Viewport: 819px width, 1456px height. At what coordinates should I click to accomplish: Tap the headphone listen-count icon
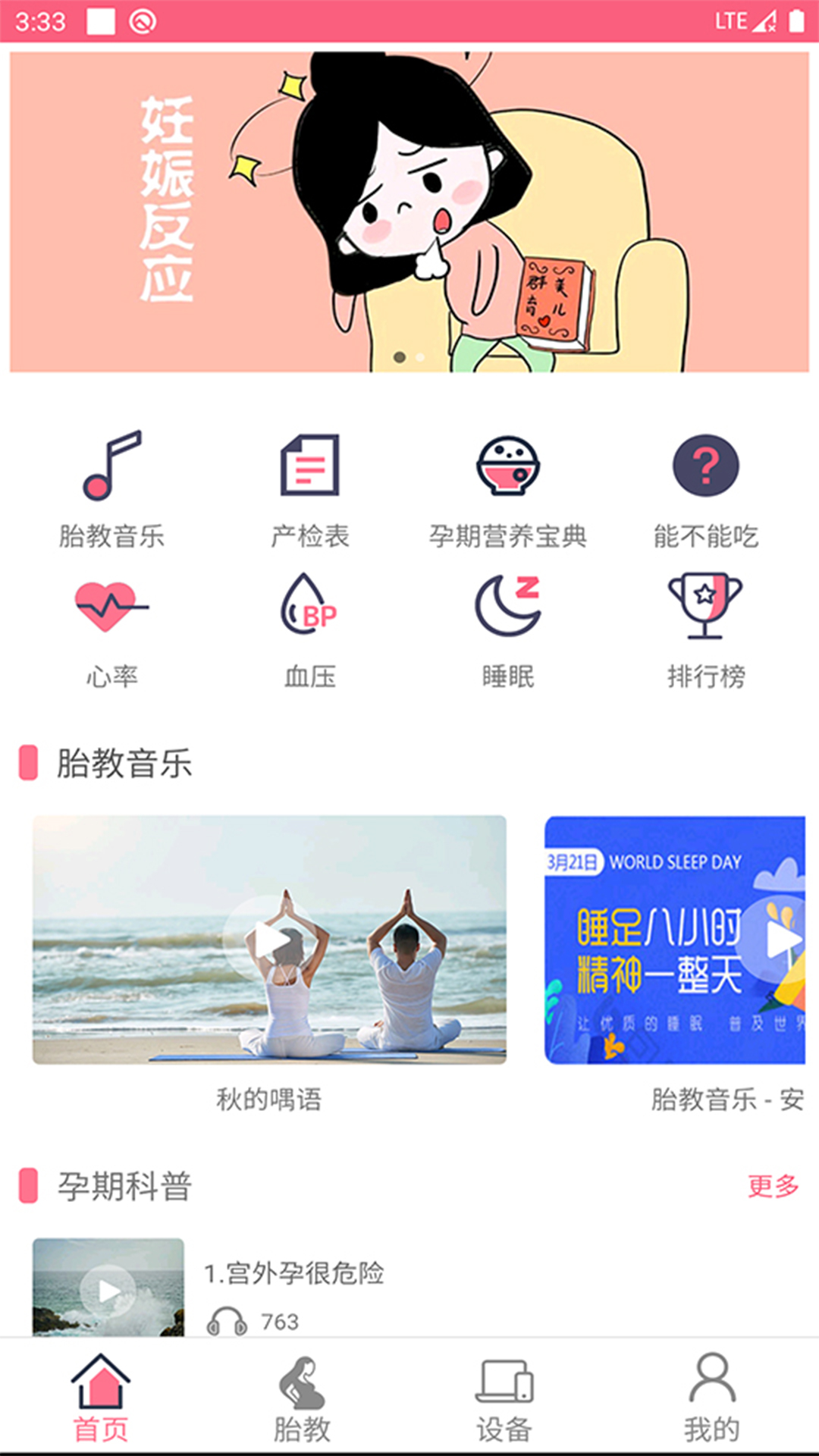227,1319
